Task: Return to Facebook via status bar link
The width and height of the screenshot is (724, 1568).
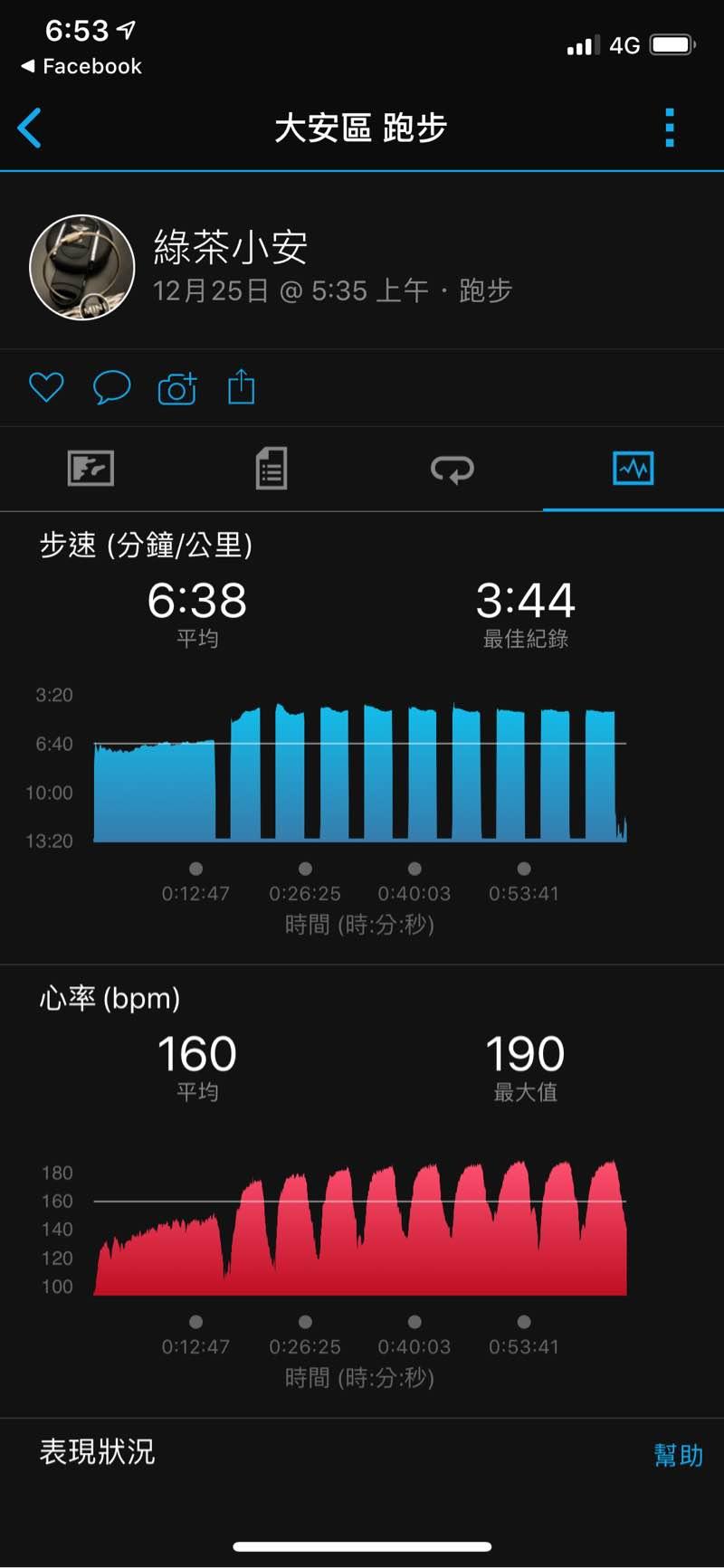Action: [81, 66]
